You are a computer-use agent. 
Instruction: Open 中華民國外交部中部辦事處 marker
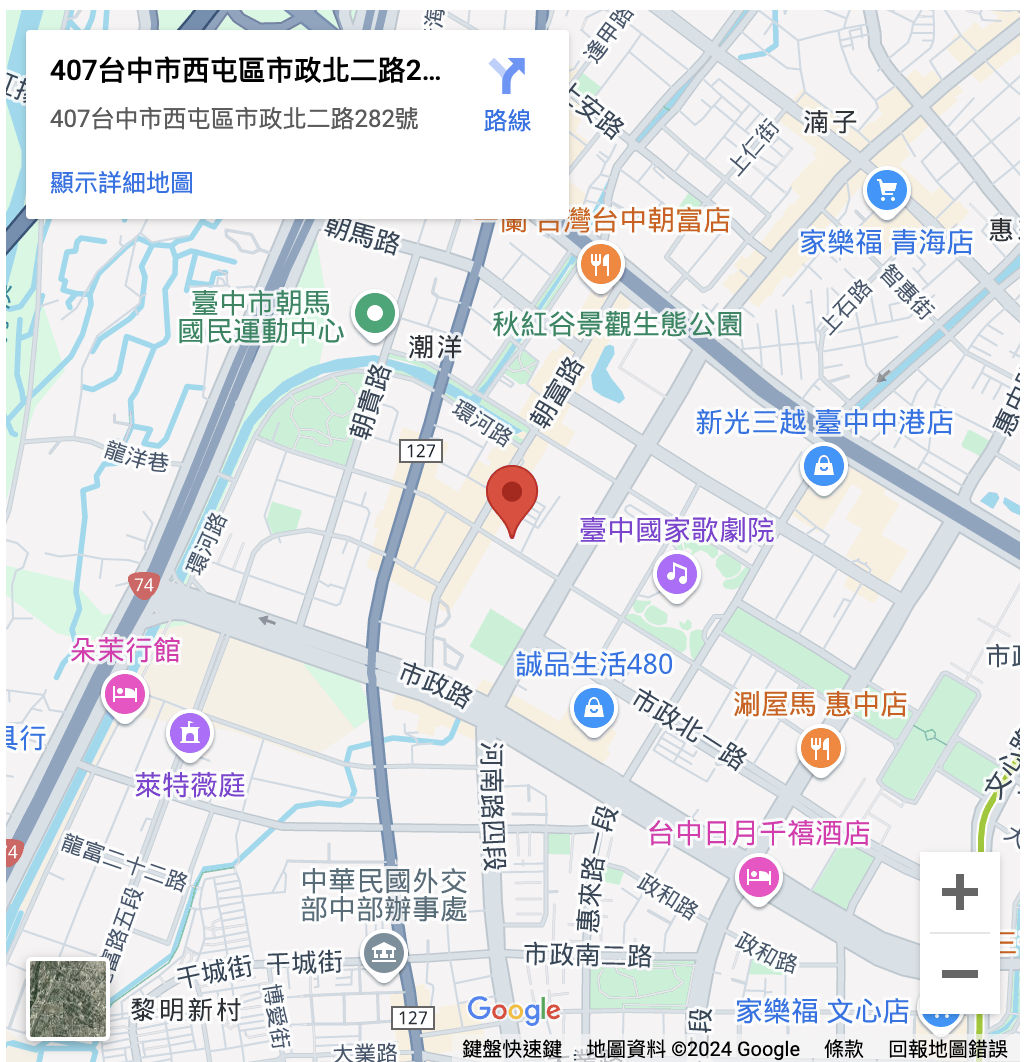click(383, 953)
